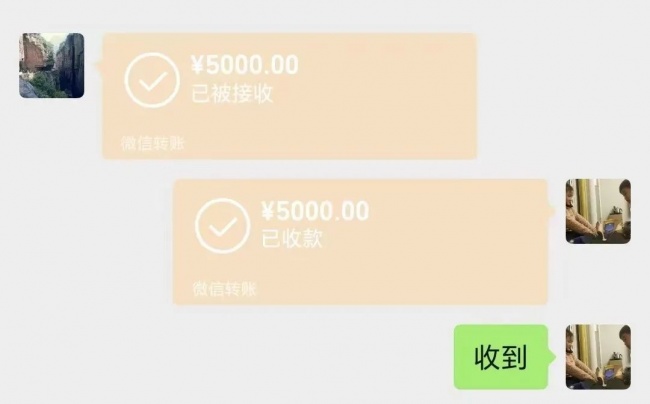View the contact's avatar beside 已被接收 transfer
Viewport: 650px width, 404px height.
pyautogui.click(x=51, y=66)
